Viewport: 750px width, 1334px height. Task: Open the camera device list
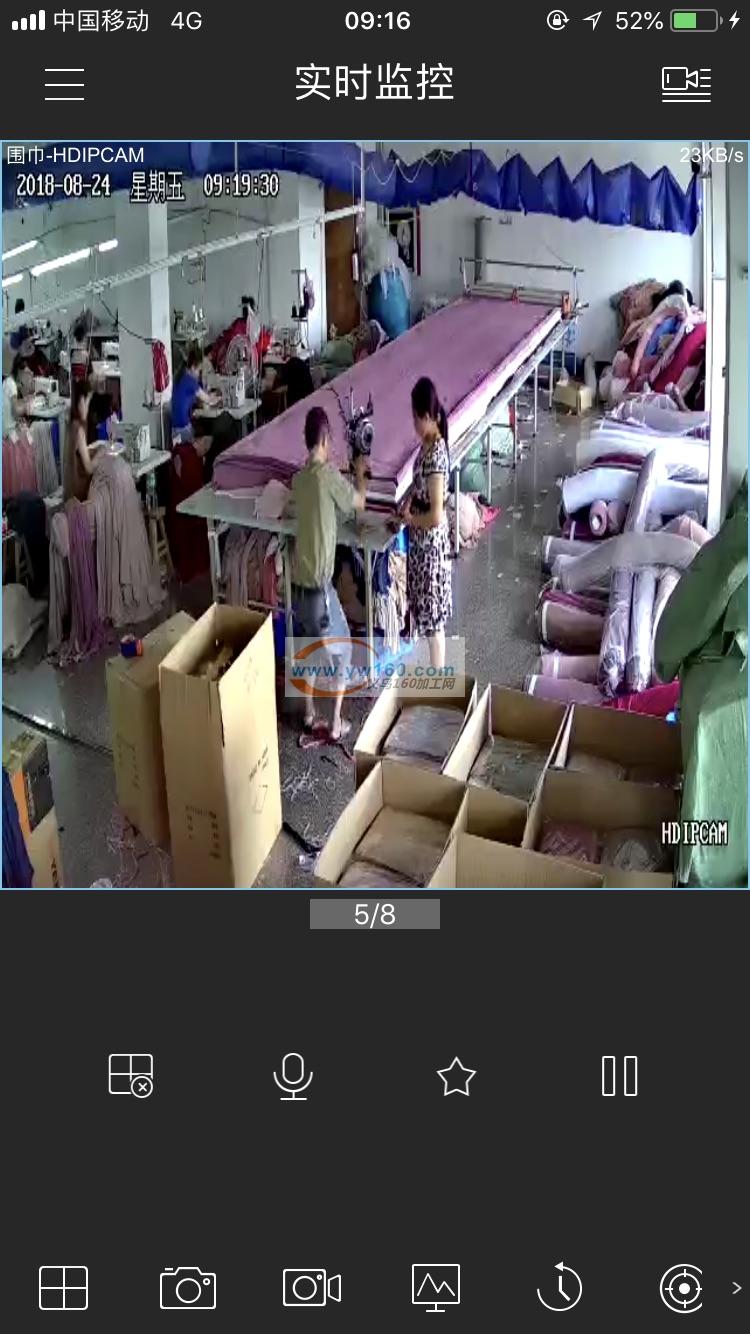pos(686,84)
